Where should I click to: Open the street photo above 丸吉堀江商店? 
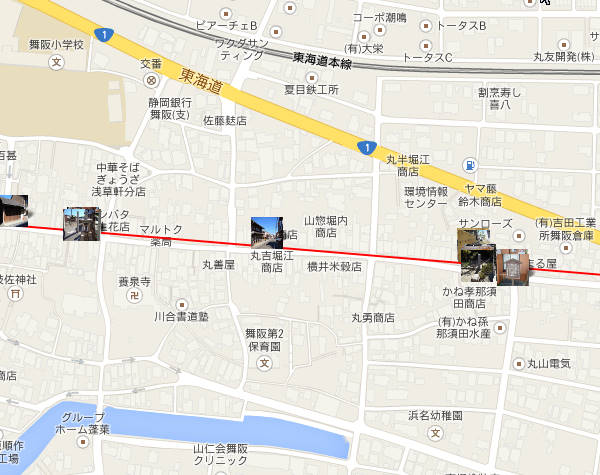(266, 232)
